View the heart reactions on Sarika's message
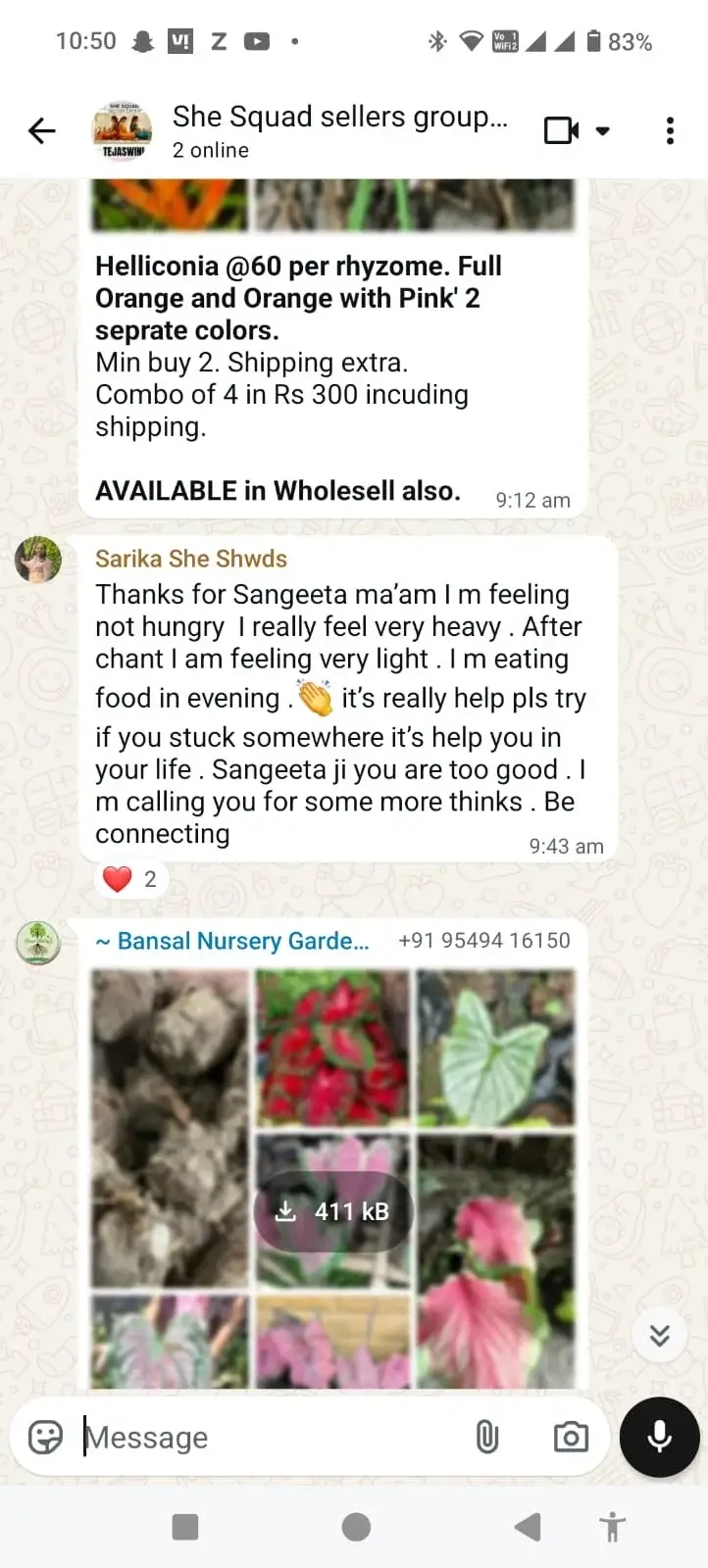This screenshot has height=1568, width=708. (x=130, y=879)
